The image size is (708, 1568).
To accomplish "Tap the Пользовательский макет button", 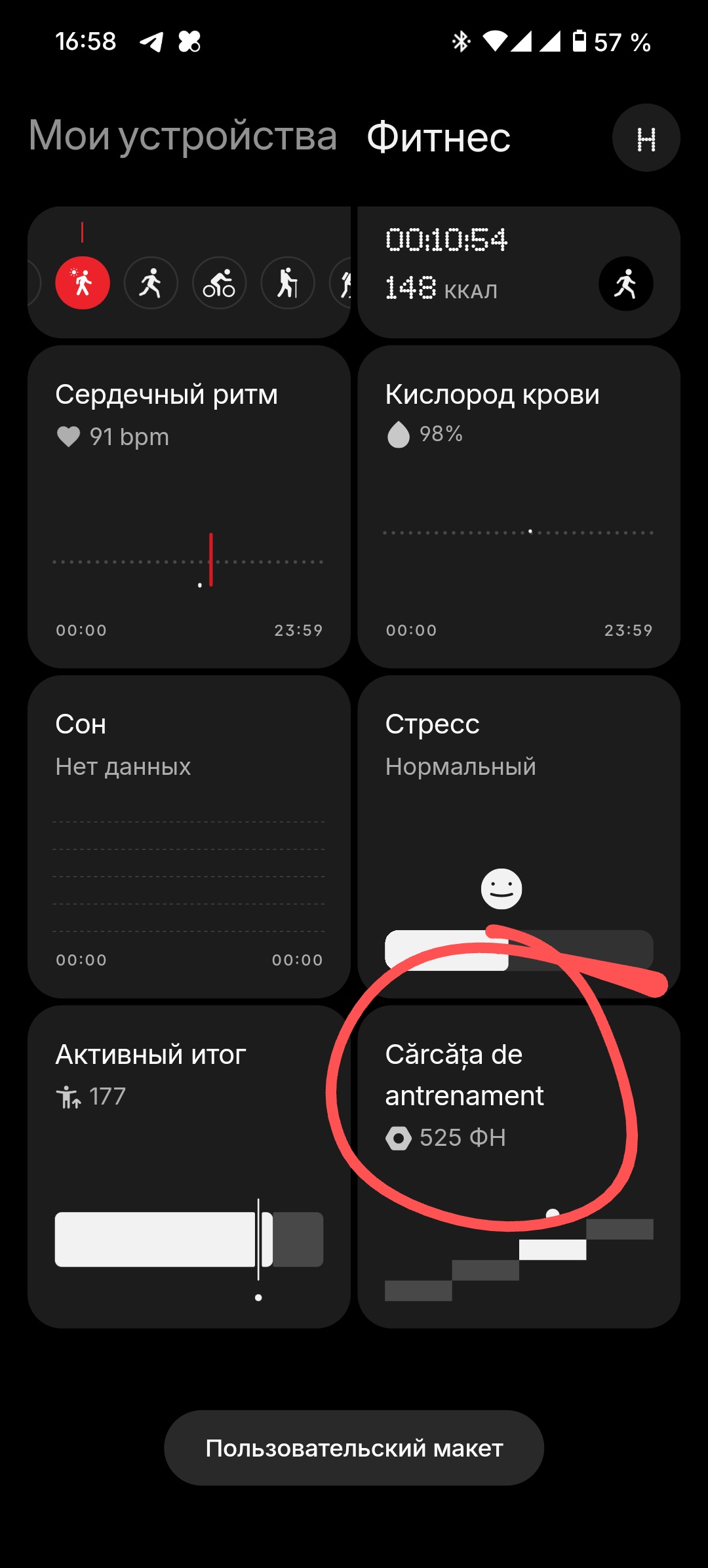I will point(354,1448).
